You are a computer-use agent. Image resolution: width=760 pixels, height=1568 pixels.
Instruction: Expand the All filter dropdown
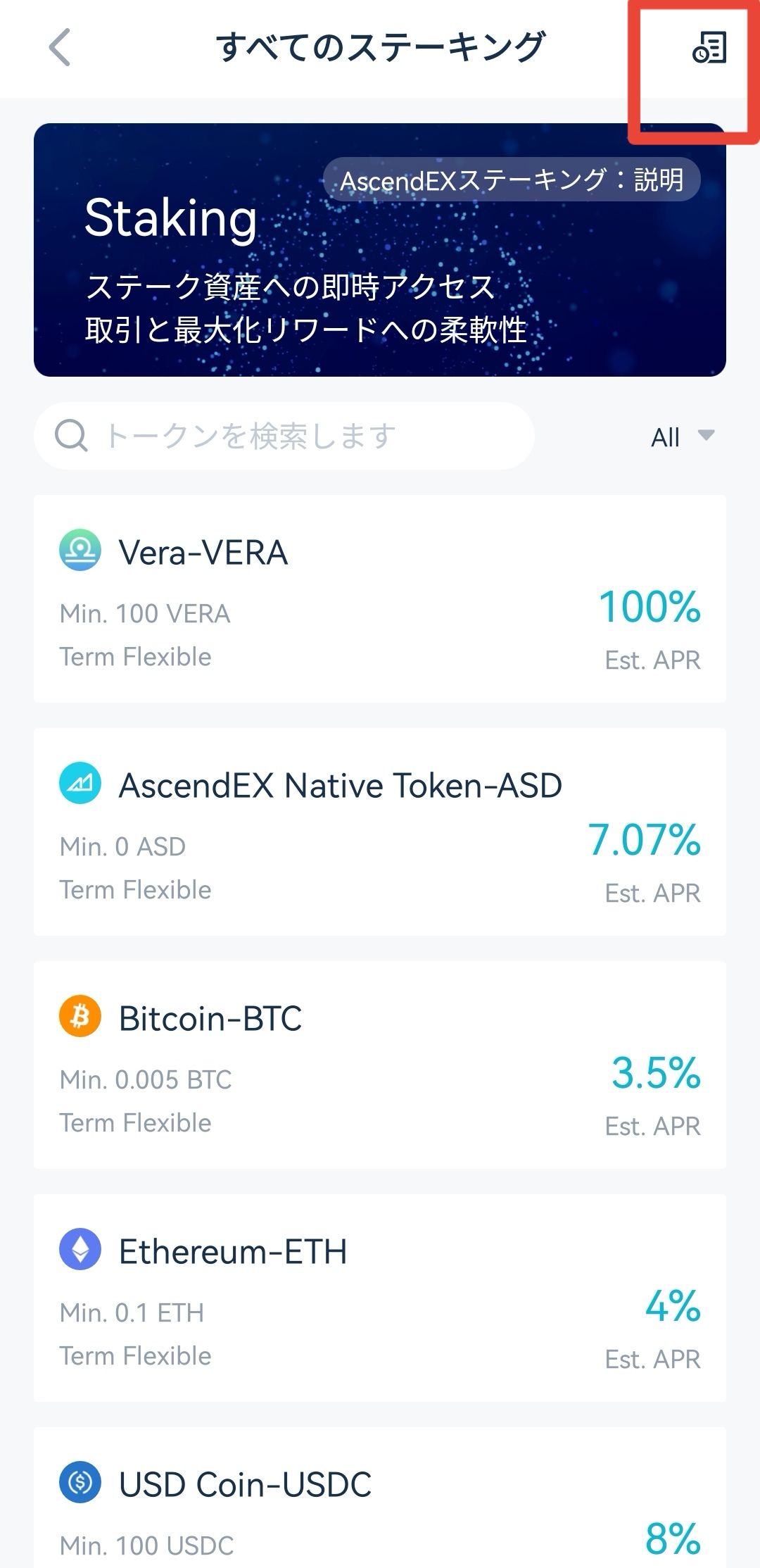tap(683, 437)
